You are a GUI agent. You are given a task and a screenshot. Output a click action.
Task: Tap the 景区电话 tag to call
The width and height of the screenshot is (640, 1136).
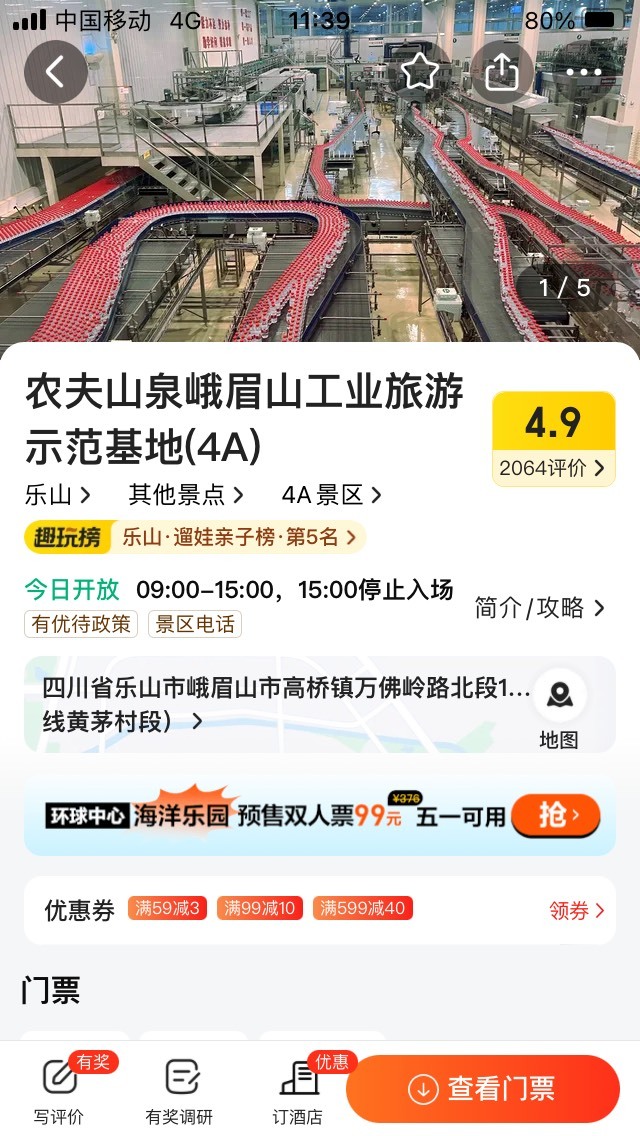195,624
